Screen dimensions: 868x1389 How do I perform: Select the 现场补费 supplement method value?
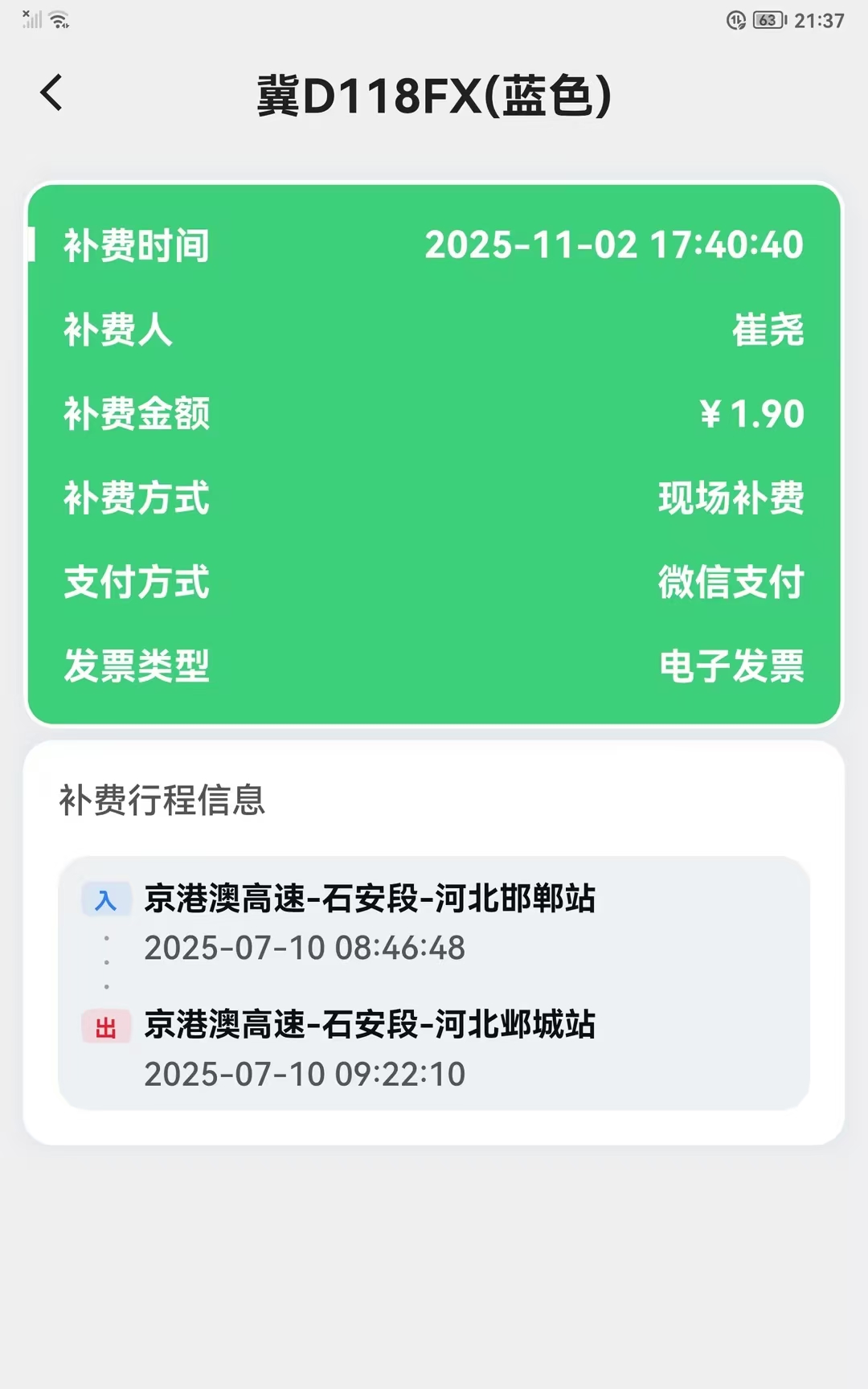pos(730,499)
